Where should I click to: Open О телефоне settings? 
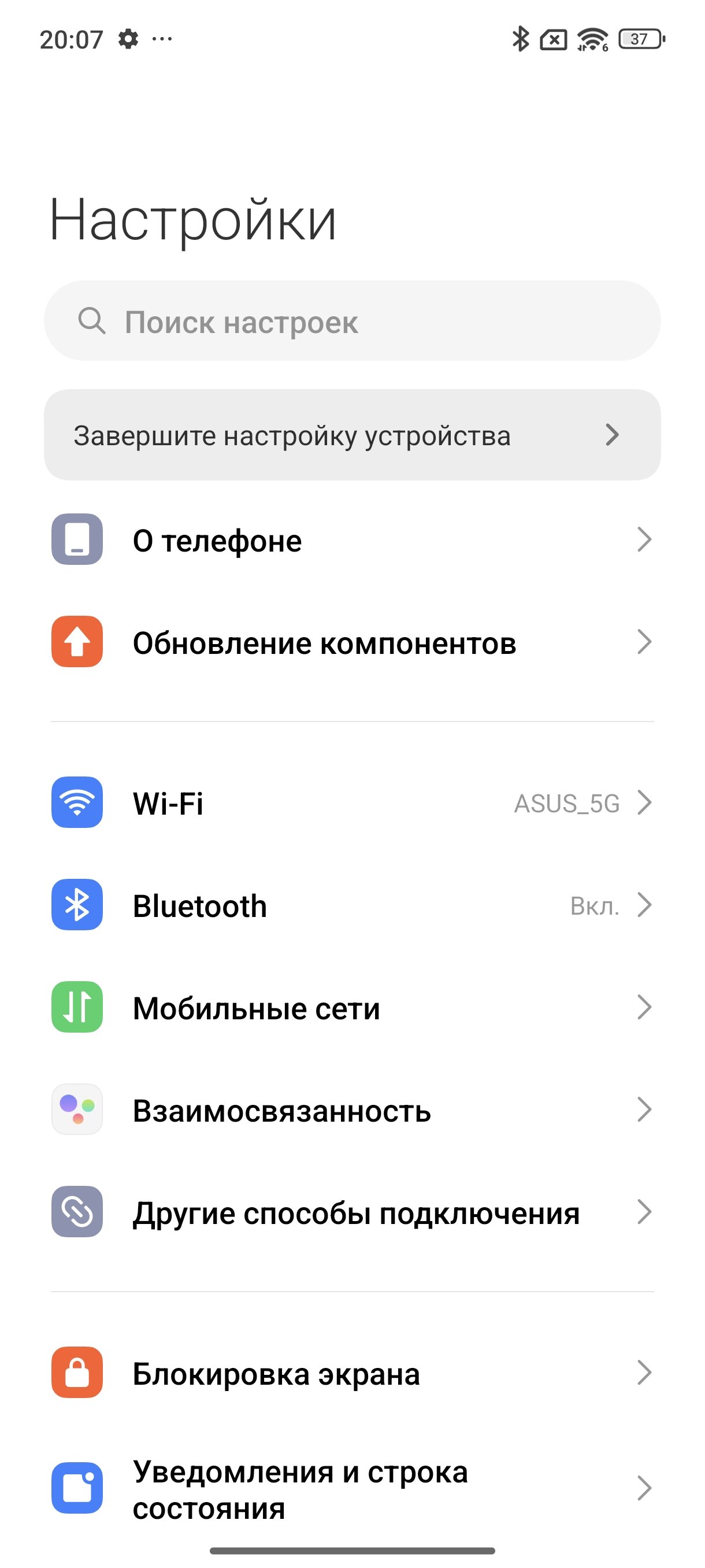(x=352, y=540)
